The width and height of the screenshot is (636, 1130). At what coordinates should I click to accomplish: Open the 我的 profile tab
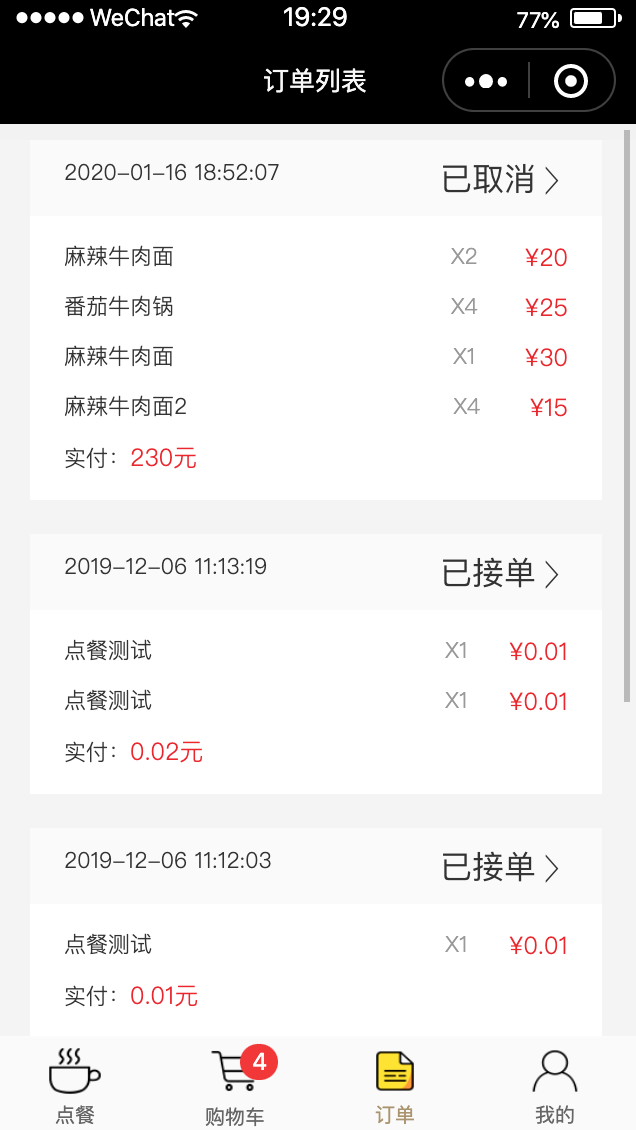[555, 1085]
